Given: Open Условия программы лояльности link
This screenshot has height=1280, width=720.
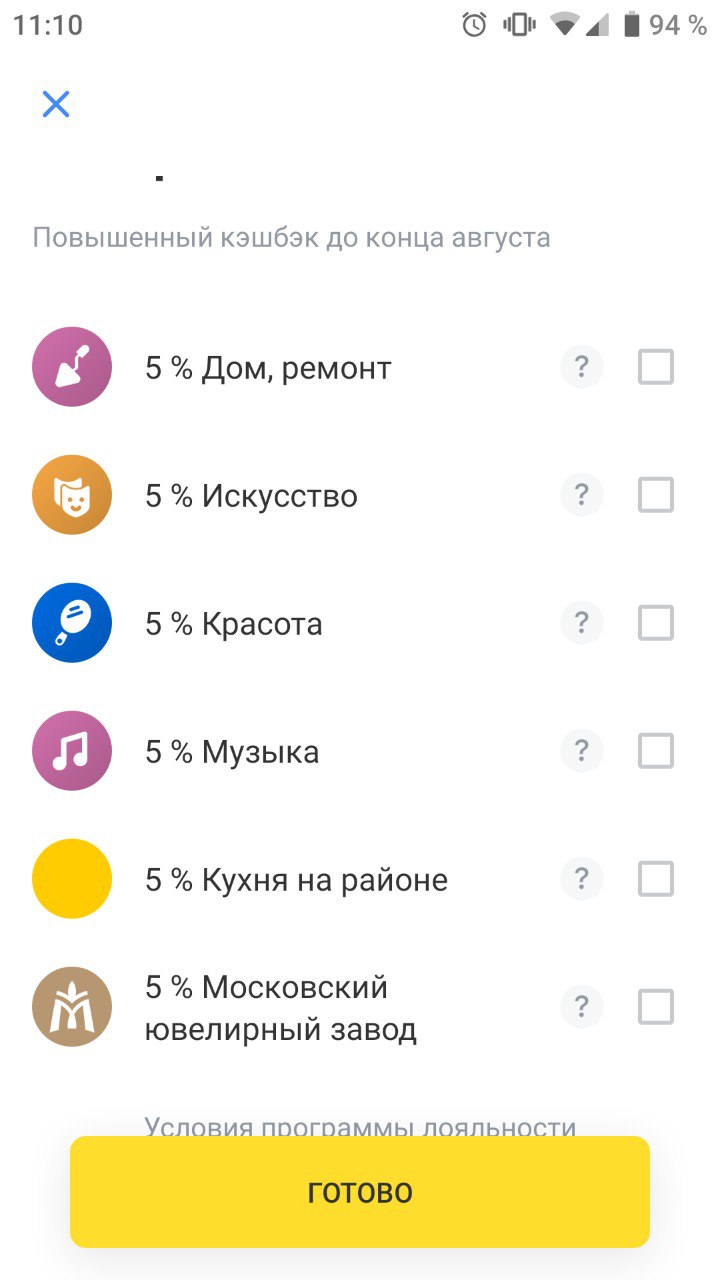Looking at the screenshot, I should coord(360,1127).
